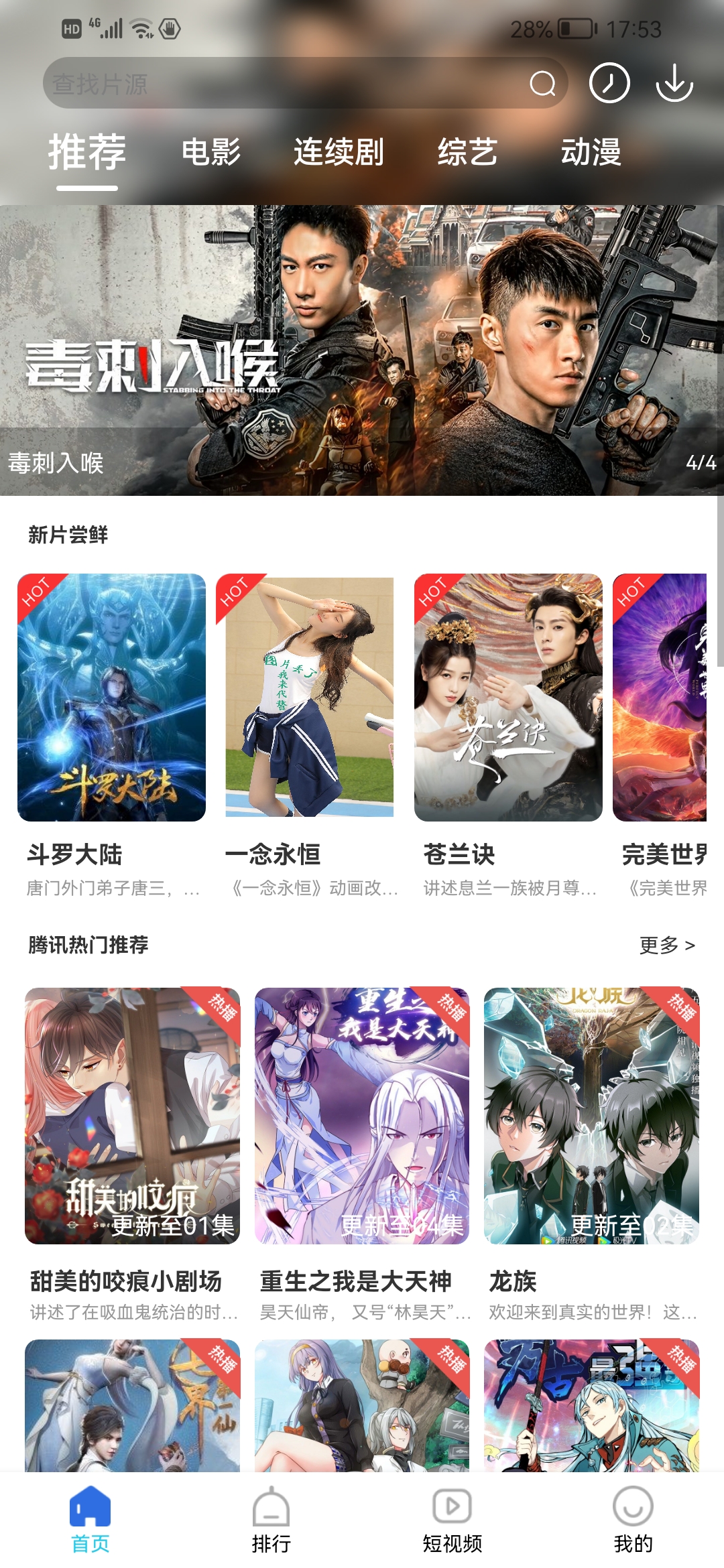Go to the 动漫 tab

point(591,152)
